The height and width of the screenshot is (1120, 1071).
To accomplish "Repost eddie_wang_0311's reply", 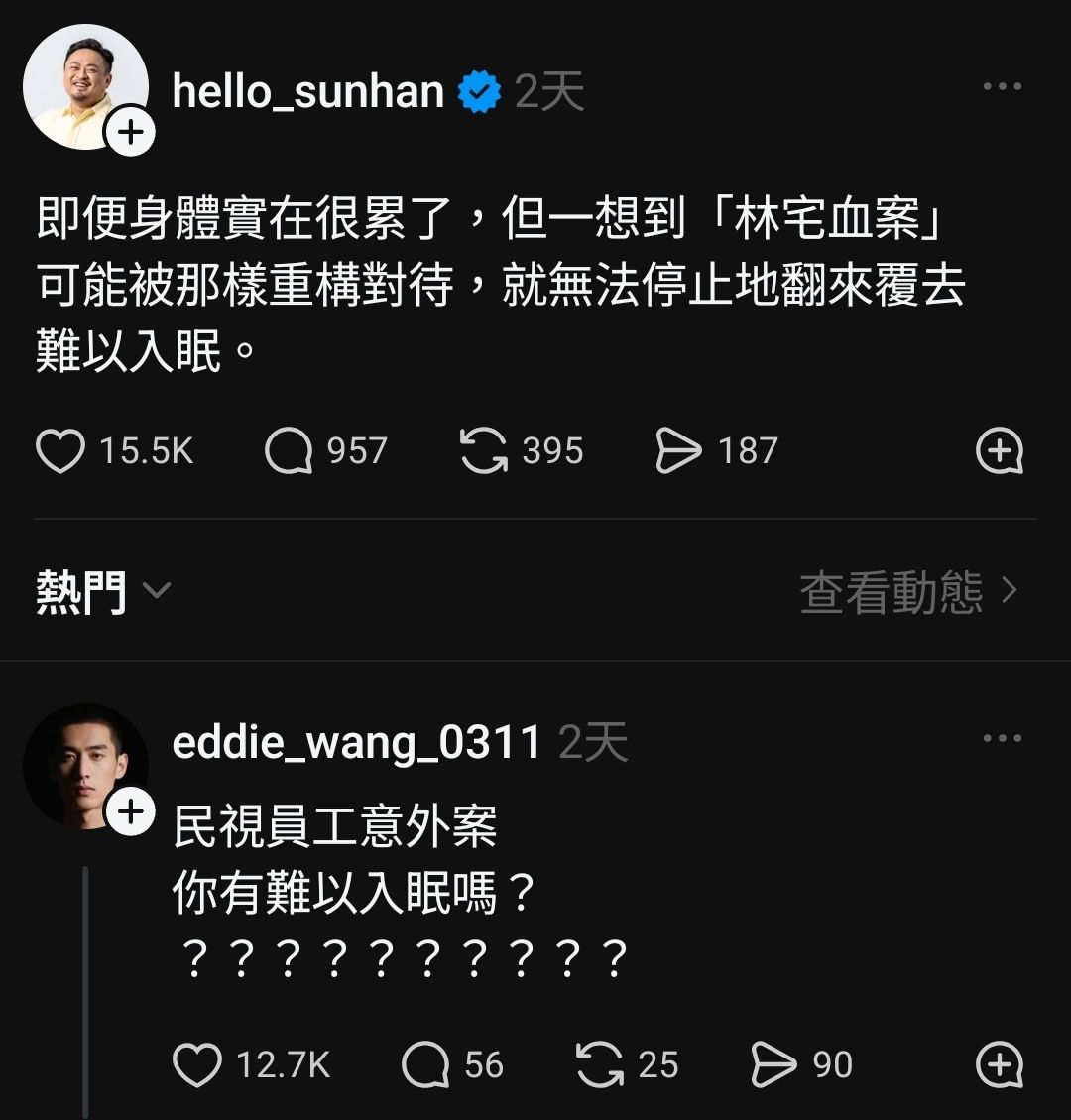I will point(600,1065).
